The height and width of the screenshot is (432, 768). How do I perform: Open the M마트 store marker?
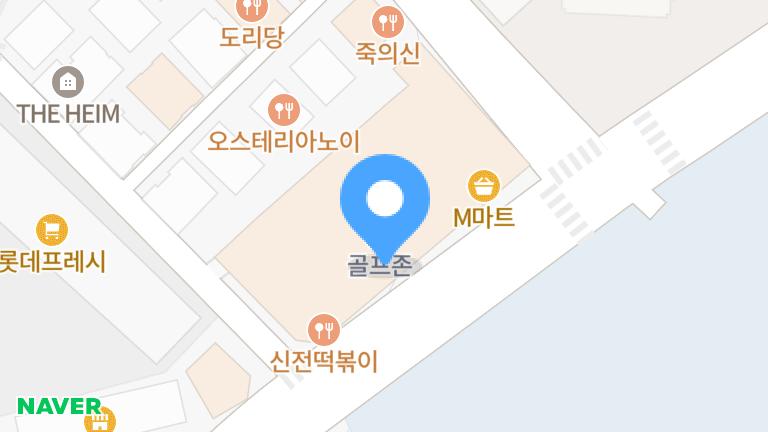tap(484, 186)
